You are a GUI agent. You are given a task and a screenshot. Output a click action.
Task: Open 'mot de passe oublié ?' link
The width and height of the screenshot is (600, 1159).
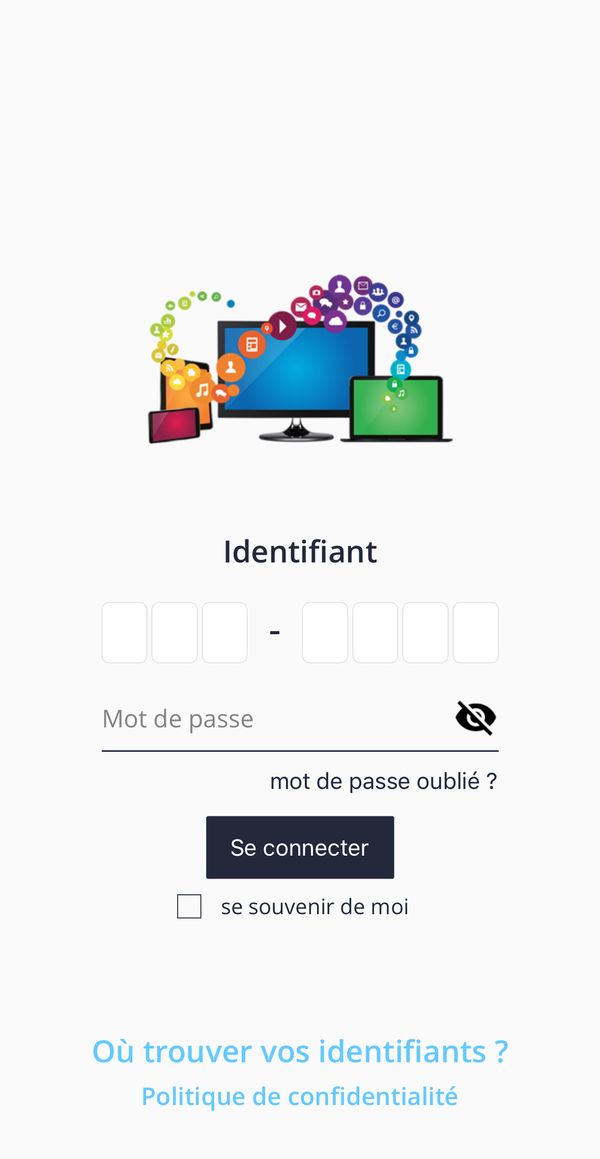[383, 781]
